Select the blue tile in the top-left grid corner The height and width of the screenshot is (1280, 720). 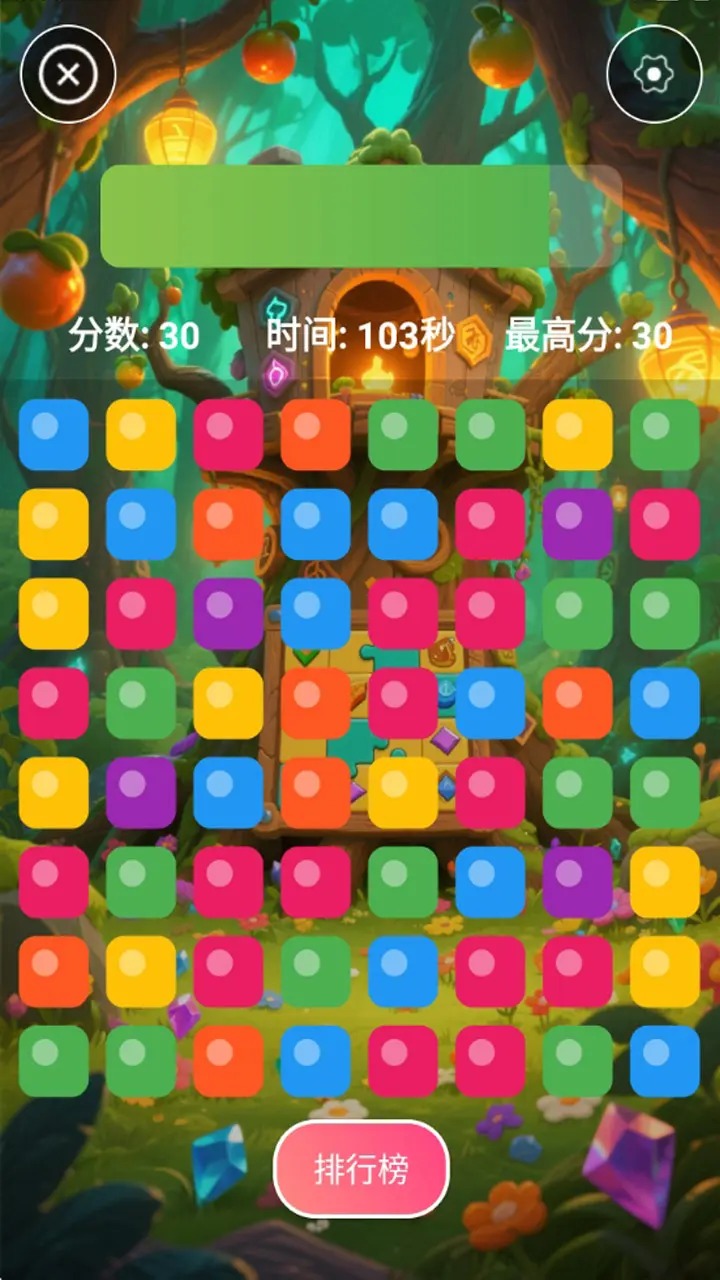[x=50, y=435]
